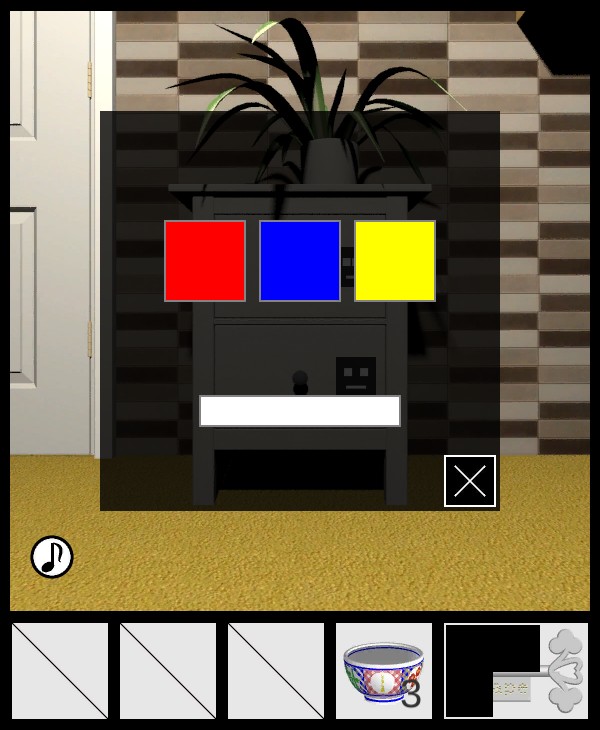Tap the blue color square
600x730 pixels.
point(300,261)
